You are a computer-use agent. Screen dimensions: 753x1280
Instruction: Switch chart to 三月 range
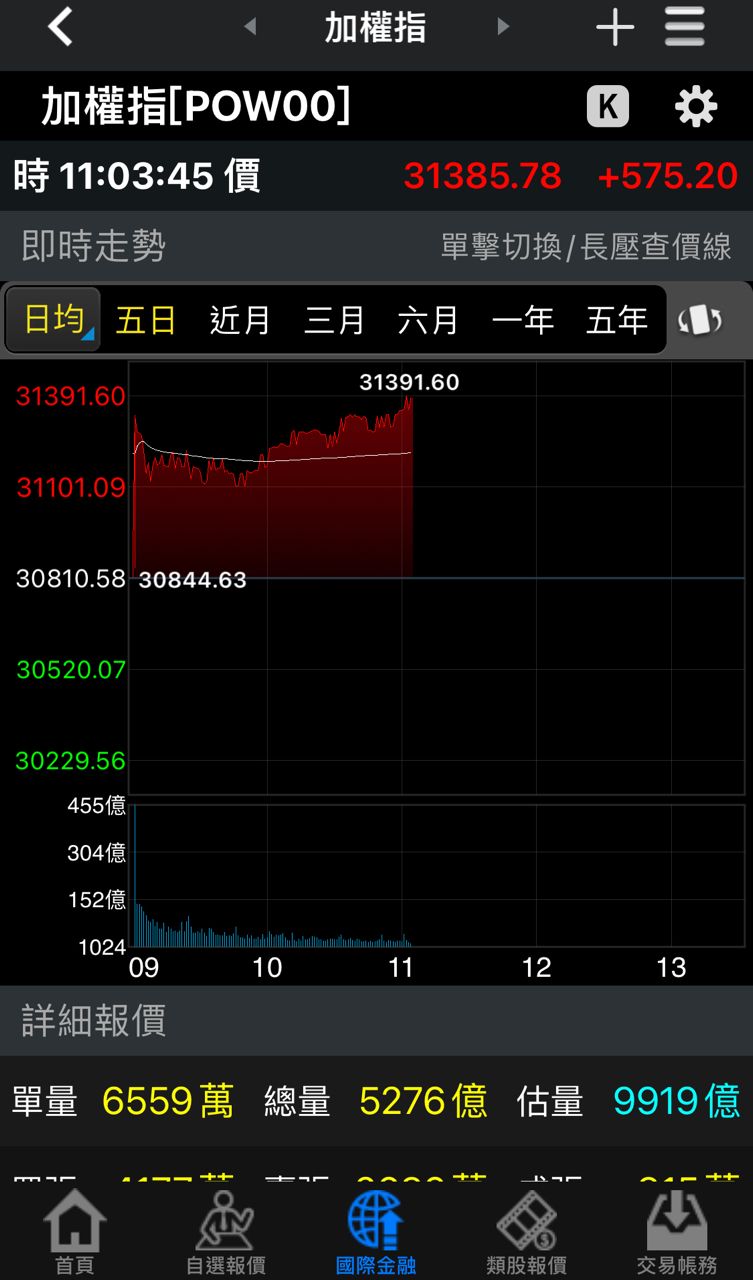coord(334,320)
